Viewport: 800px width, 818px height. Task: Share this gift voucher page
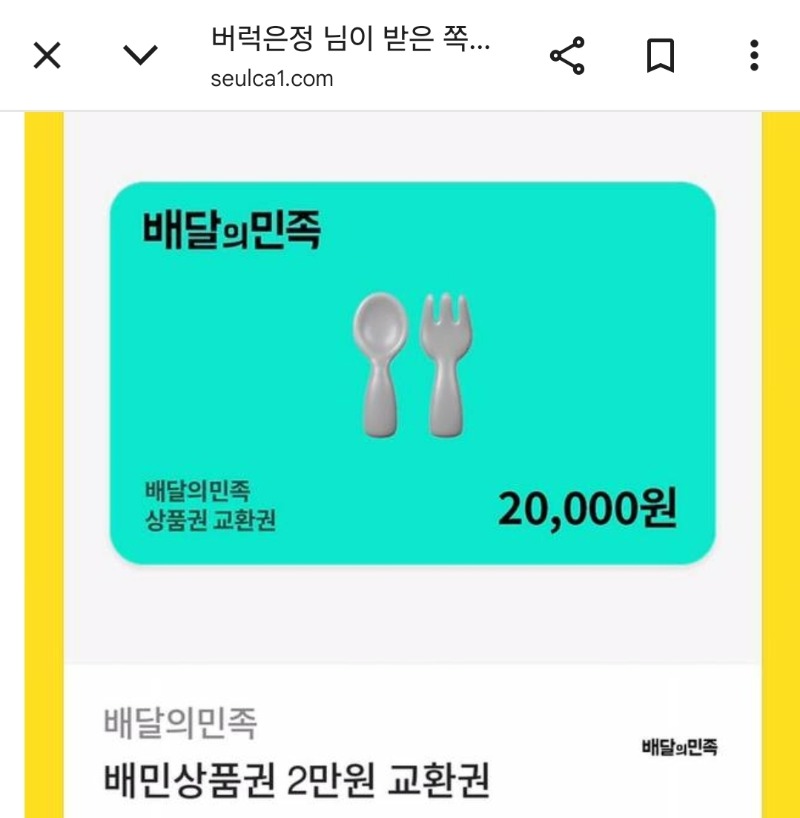click(x=567, y=56)
